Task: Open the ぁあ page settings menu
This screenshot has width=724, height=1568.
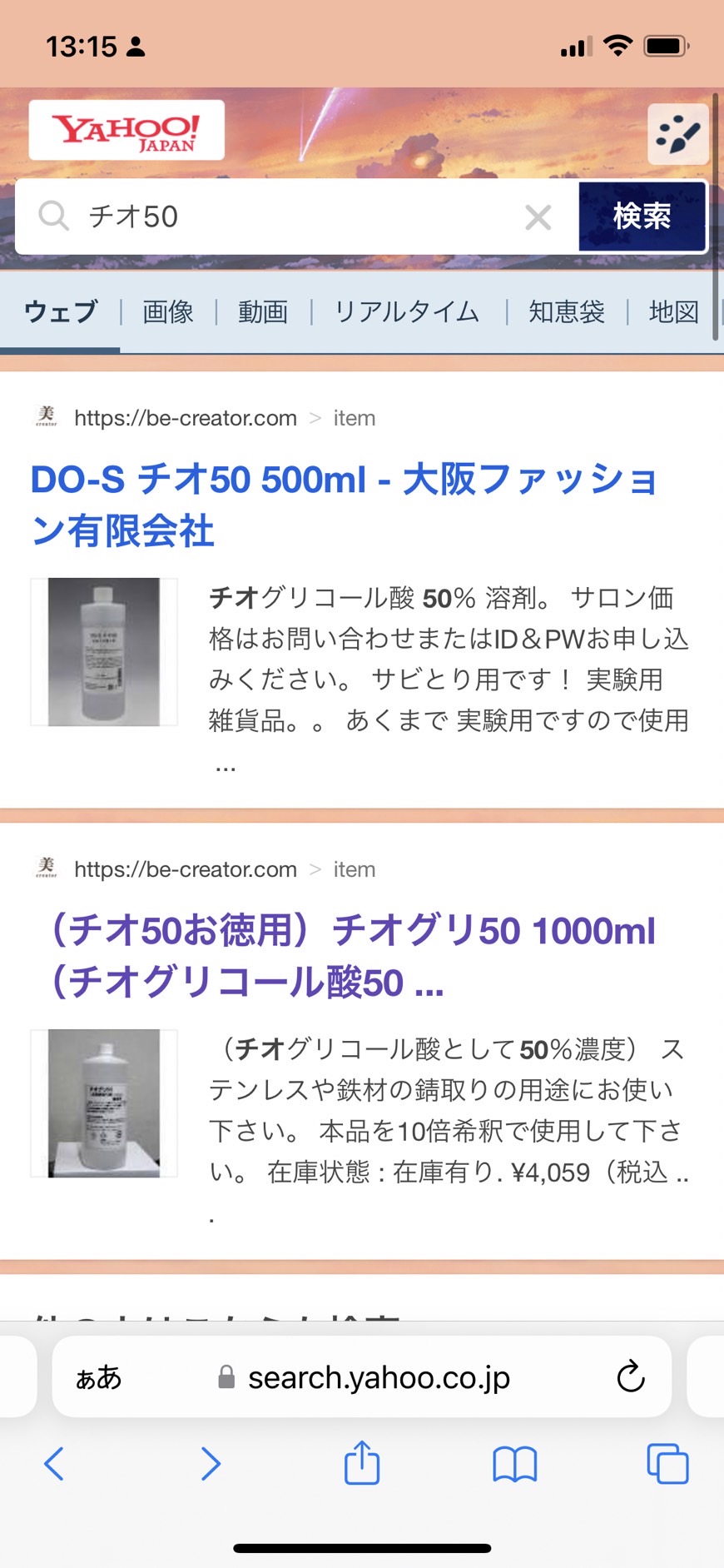Action: pos(98,1377)
